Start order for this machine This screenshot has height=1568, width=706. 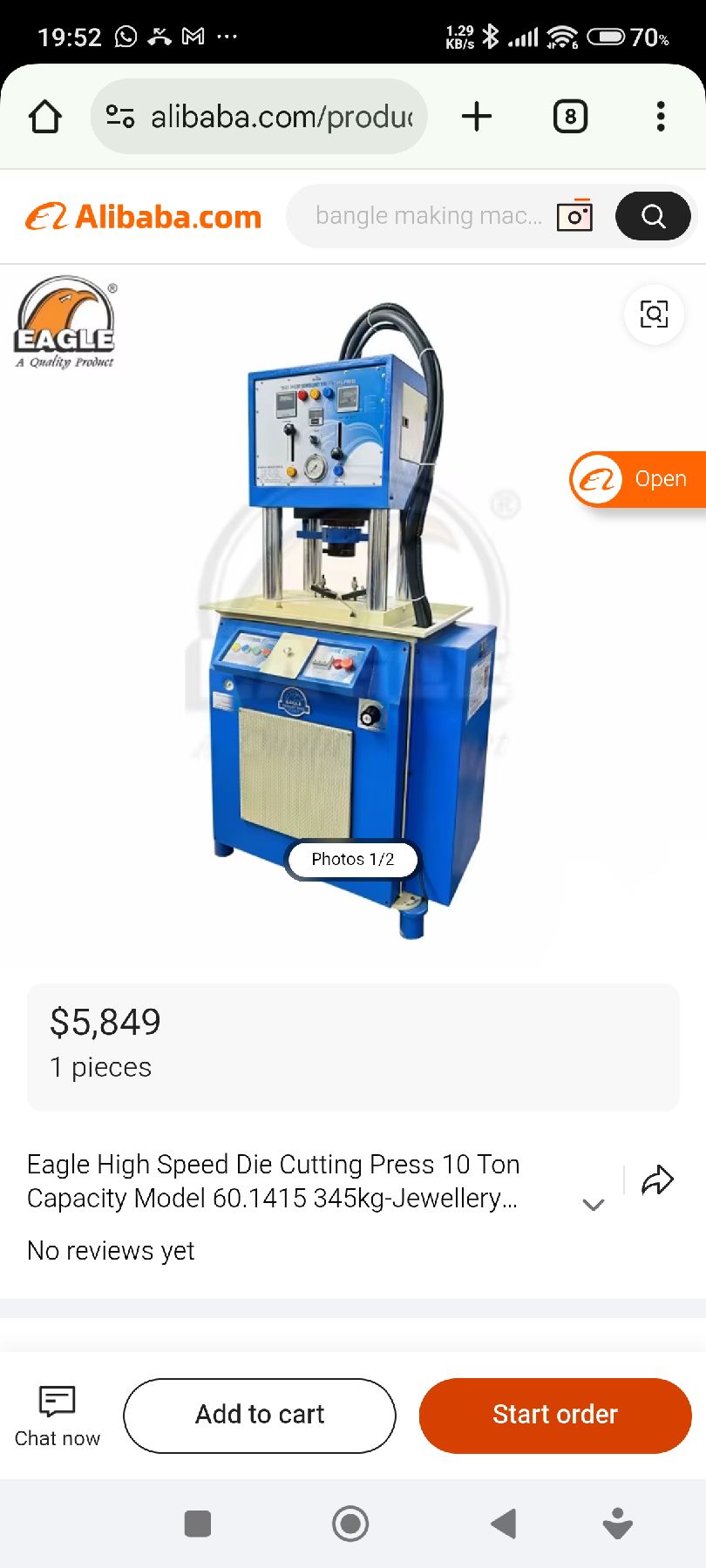pyautogui.click(x=555, y=1416)
